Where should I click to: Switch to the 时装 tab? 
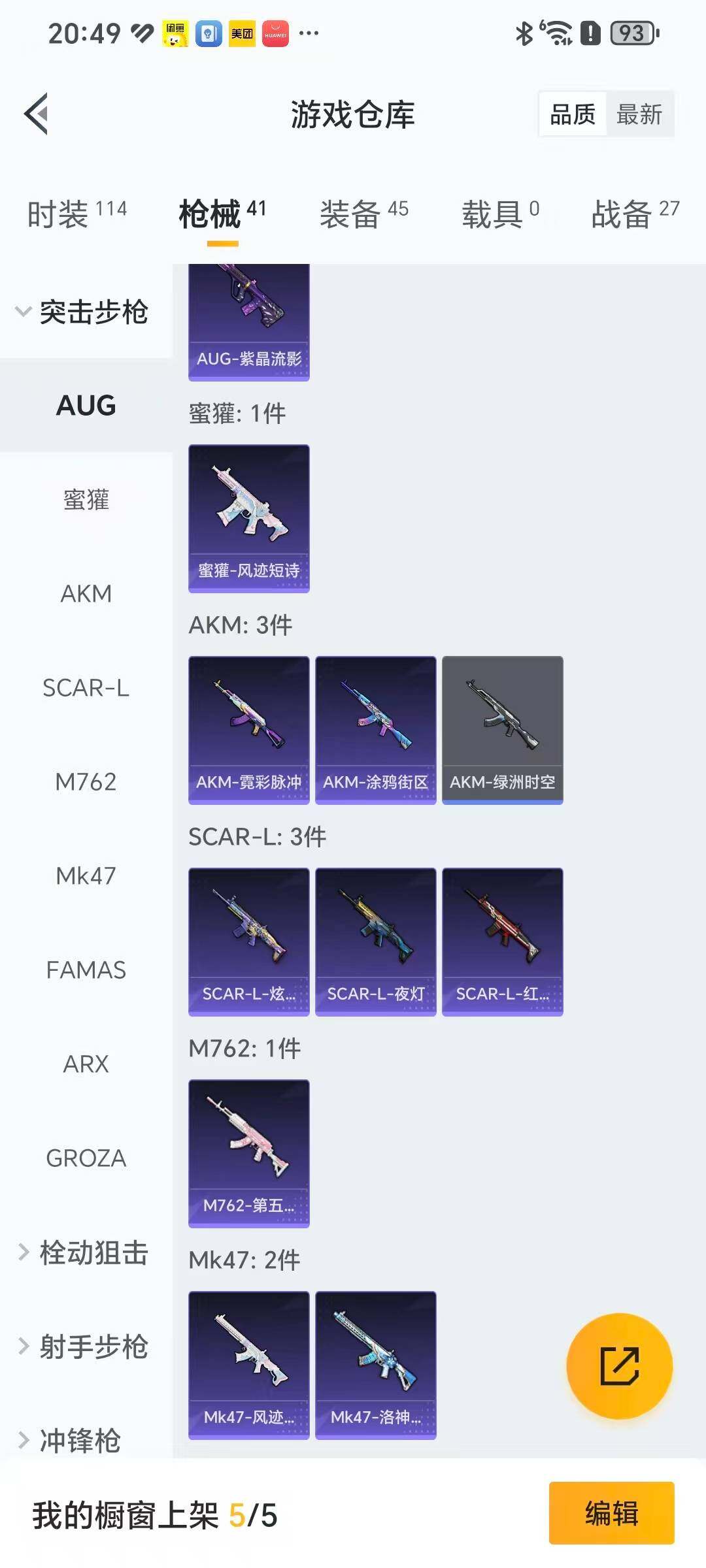[76, 214]
